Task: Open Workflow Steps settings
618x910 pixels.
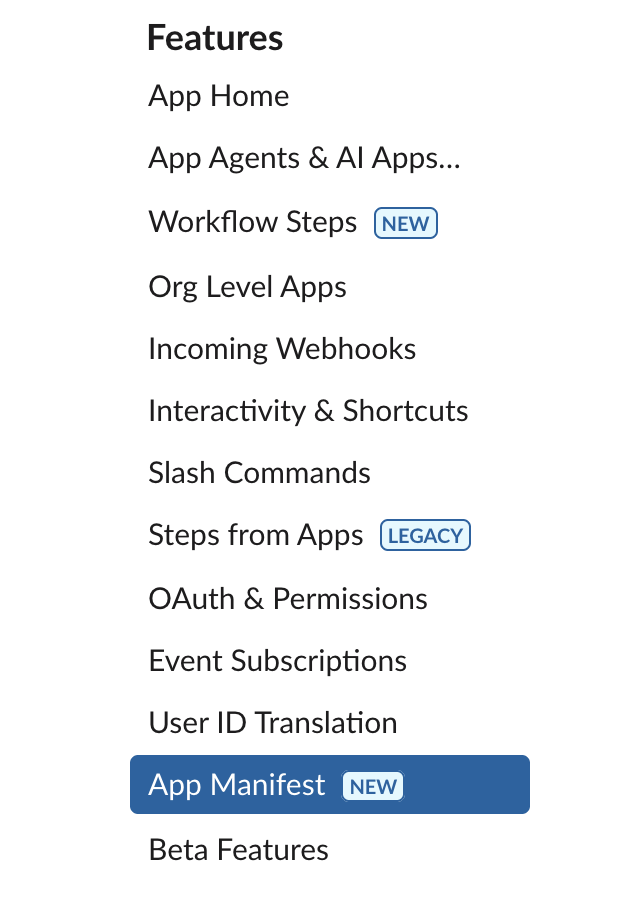Action: [x=253, y=222]
